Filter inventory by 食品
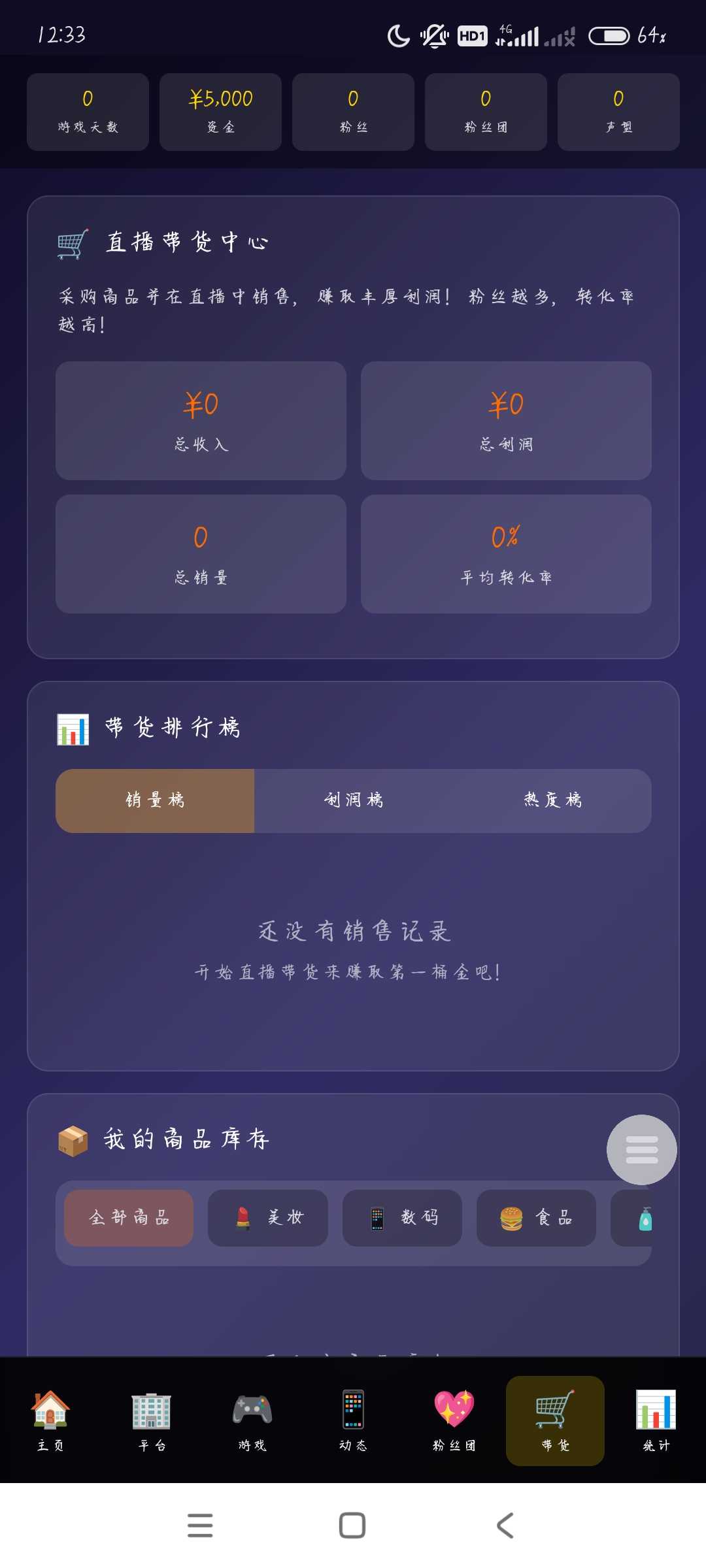The image size is (706, 1568). 536,1218
